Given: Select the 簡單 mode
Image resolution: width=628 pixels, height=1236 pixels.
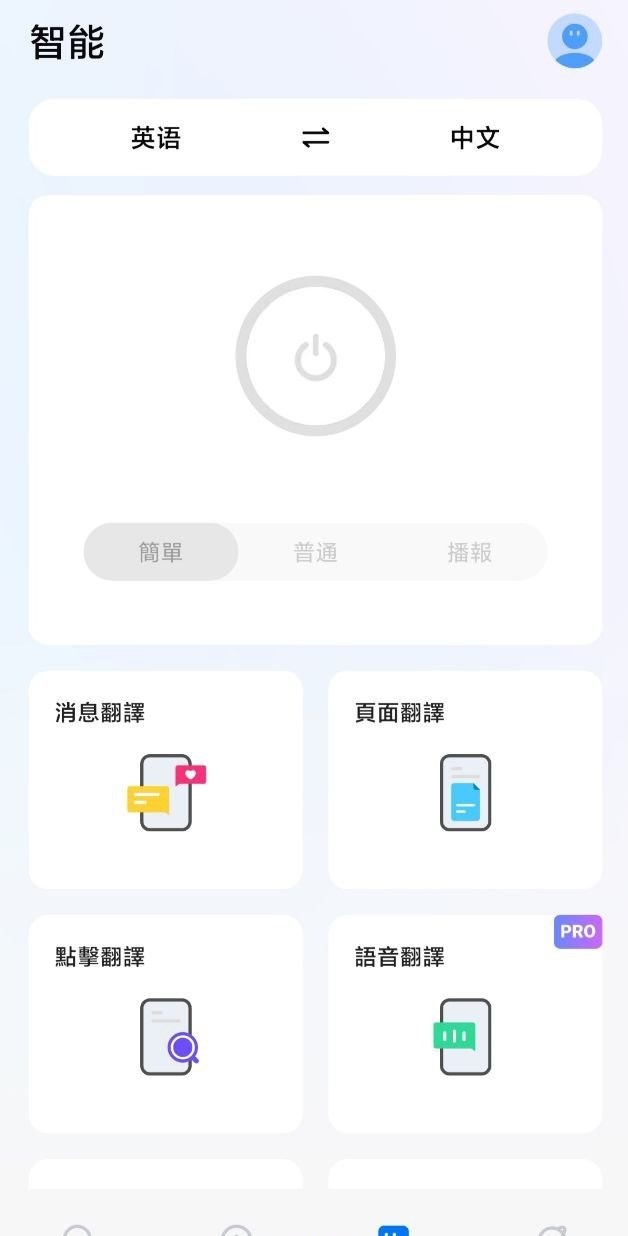Looking at the screenshot, I should 161,552.
